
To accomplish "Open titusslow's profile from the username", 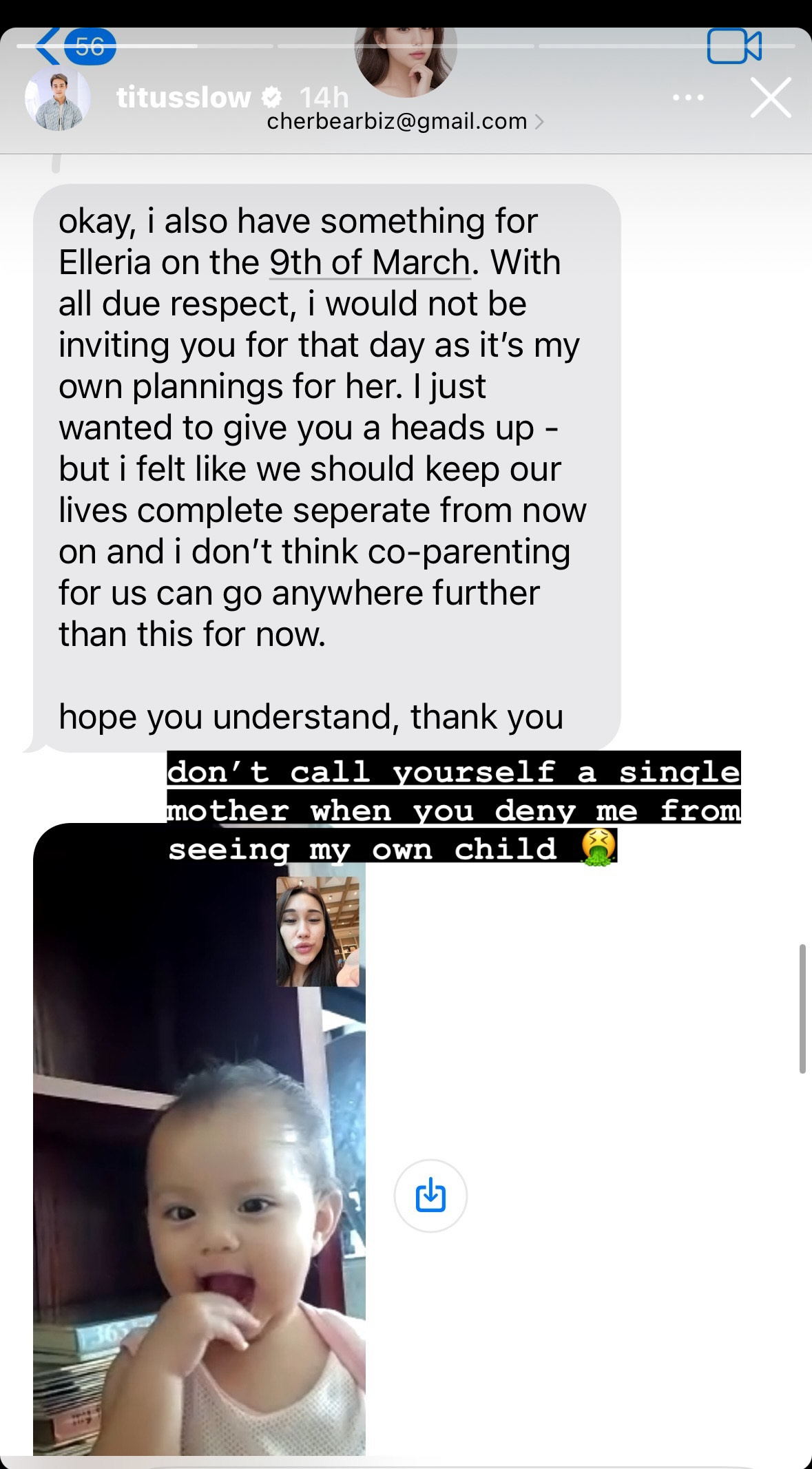I will [x=183, y=98].
